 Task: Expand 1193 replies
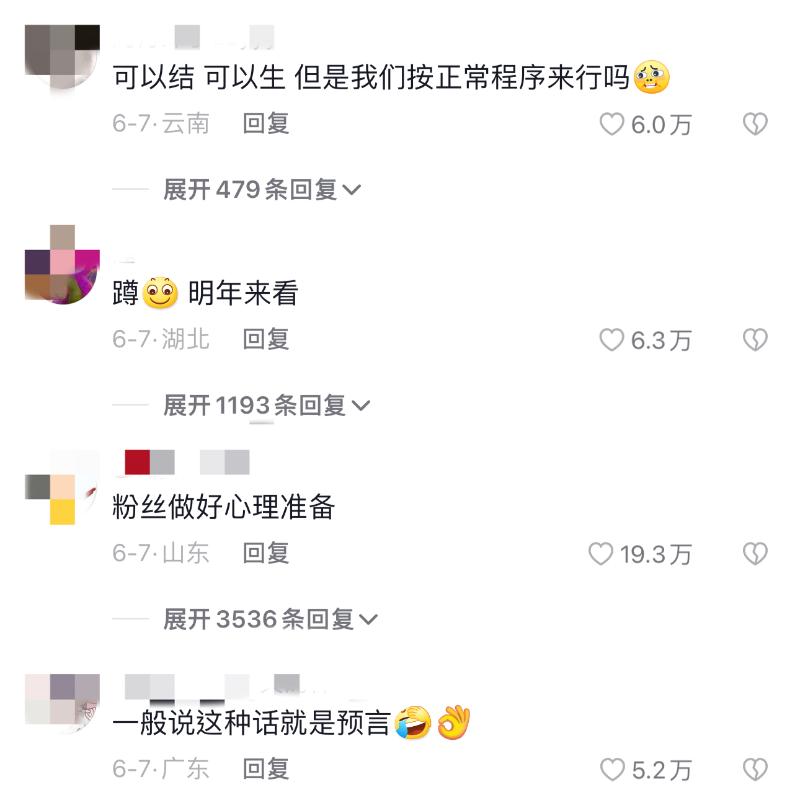tap(266, 405)
